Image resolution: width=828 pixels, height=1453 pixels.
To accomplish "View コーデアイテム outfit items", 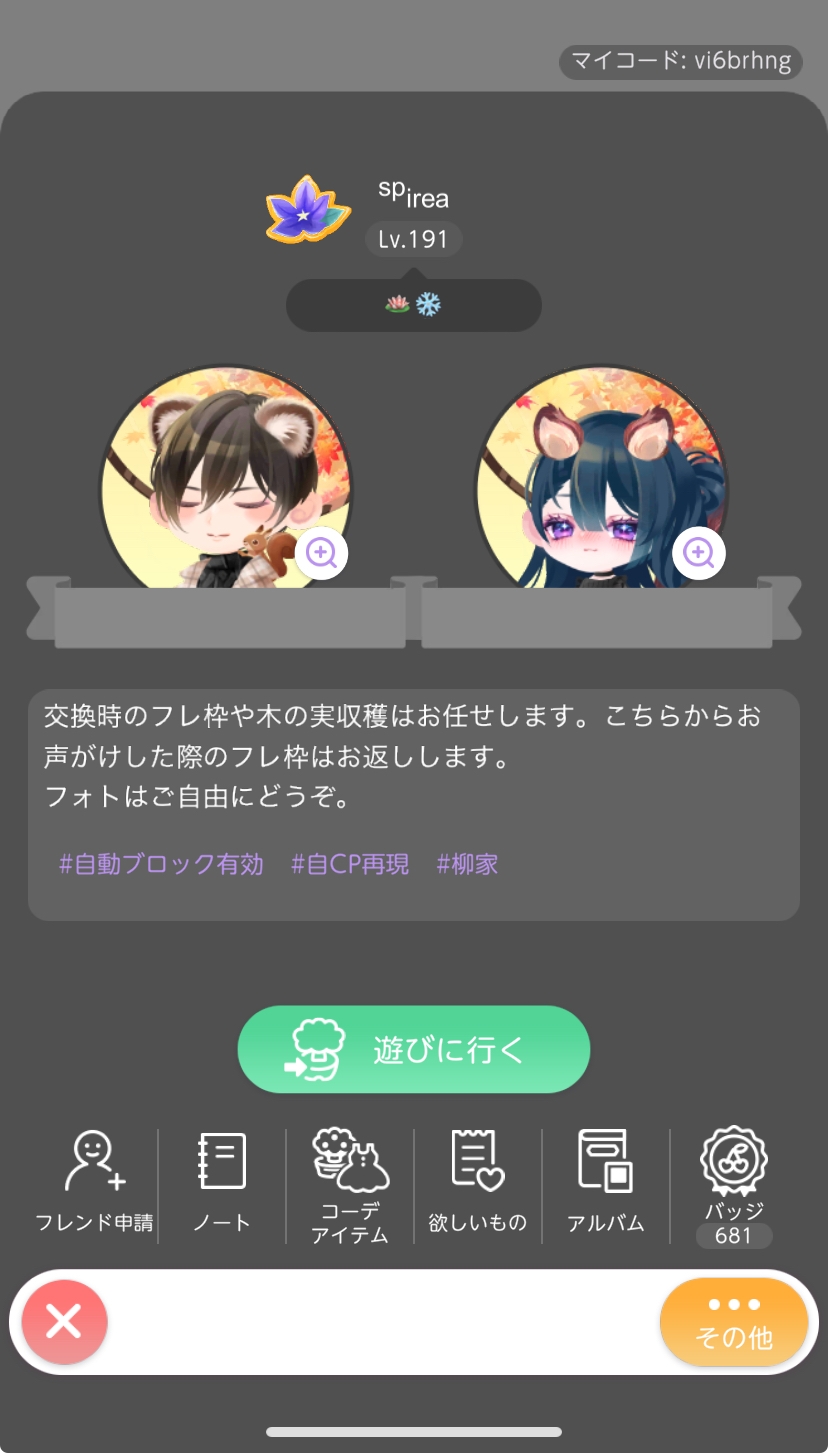I will pyautogui.click(x=349, y=1185).
